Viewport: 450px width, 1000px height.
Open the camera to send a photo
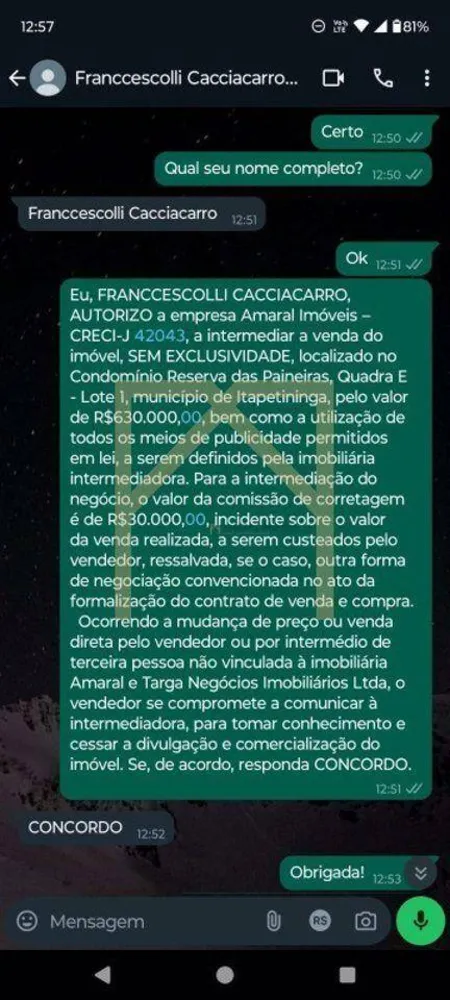(x=365, y=921)
